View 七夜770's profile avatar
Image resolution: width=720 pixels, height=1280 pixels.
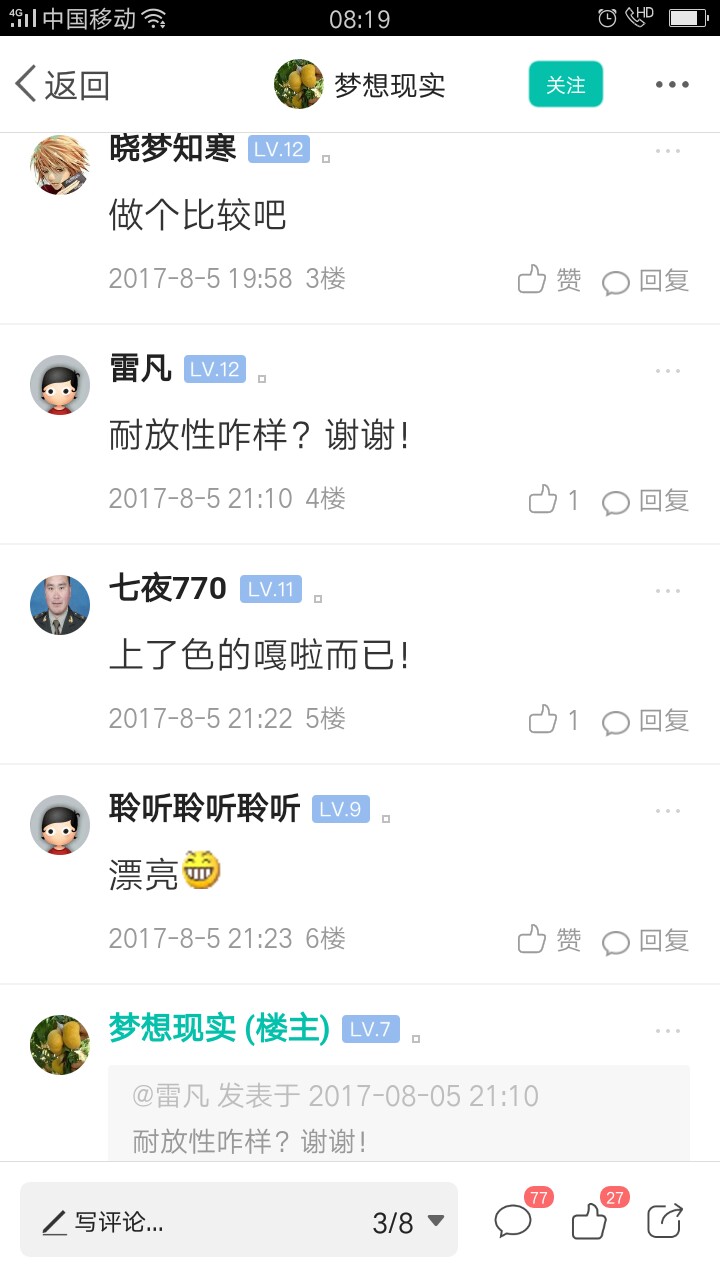coord(60,605)
